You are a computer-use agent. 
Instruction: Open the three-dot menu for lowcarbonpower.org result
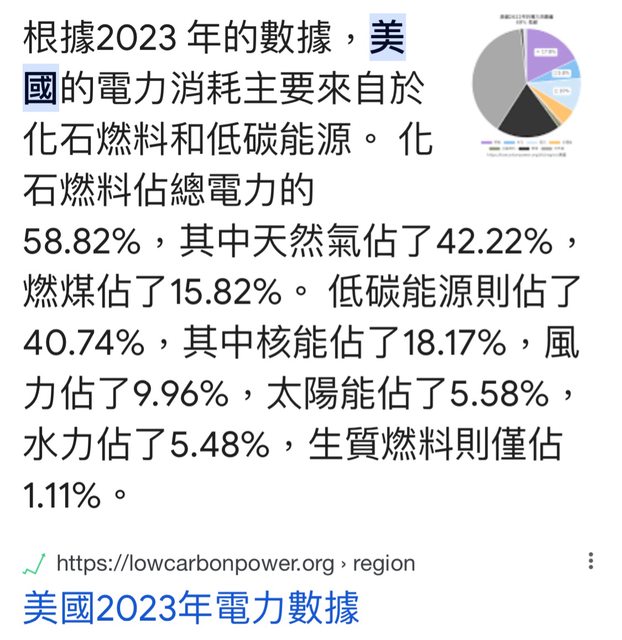593,561
